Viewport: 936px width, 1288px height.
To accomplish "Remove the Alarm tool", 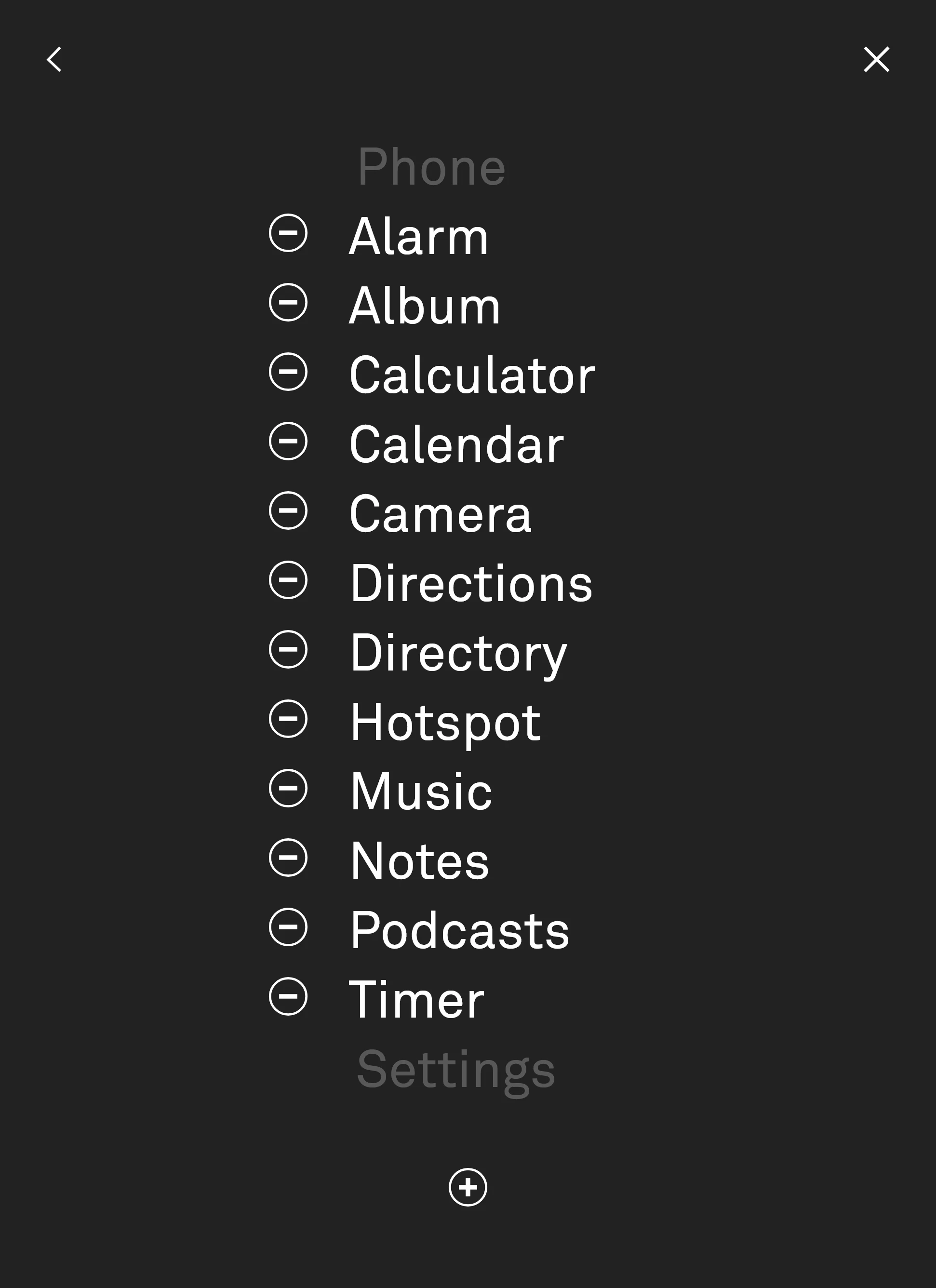I will (x=288, y=233).
